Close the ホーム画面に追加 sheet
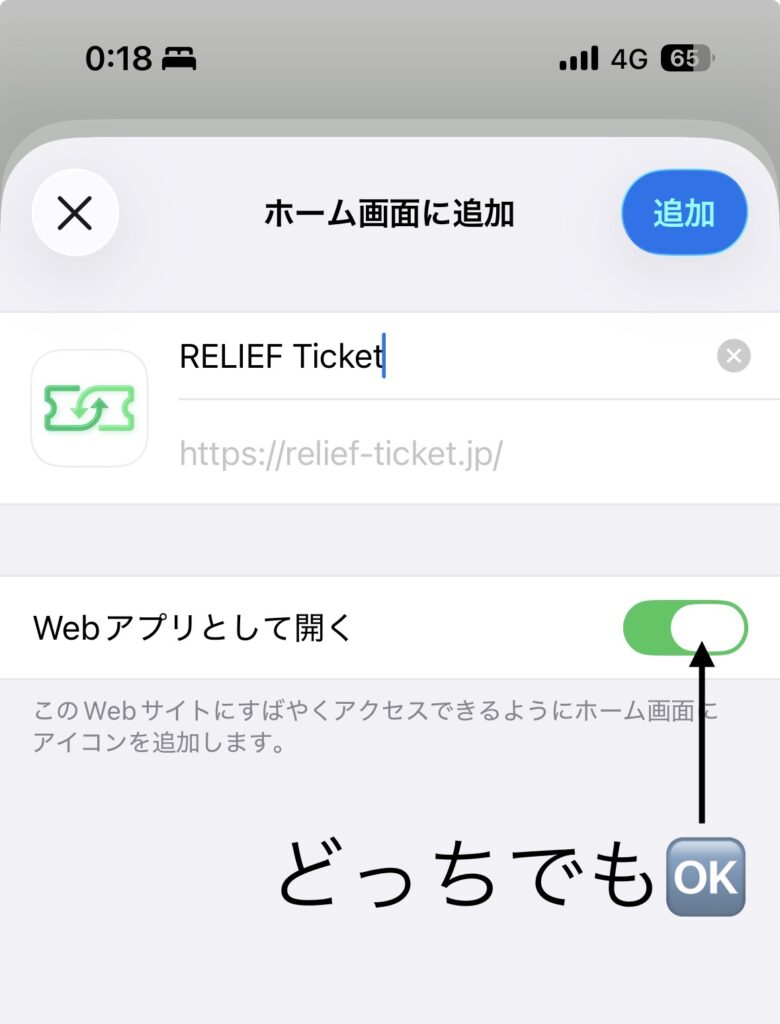Screen dimensions: 780x1024 75,213
